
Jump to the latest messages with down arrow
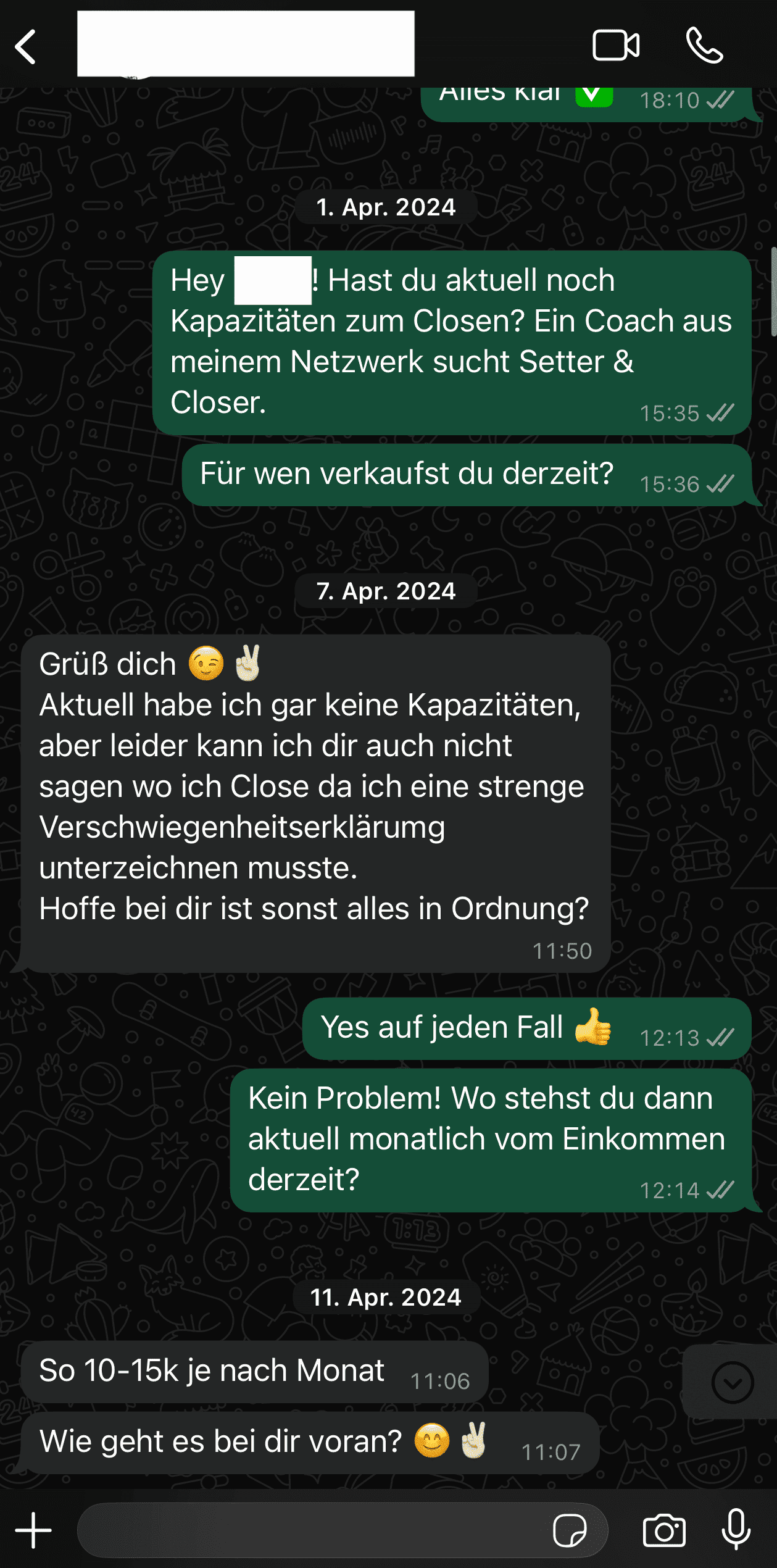coord(732,1382)
